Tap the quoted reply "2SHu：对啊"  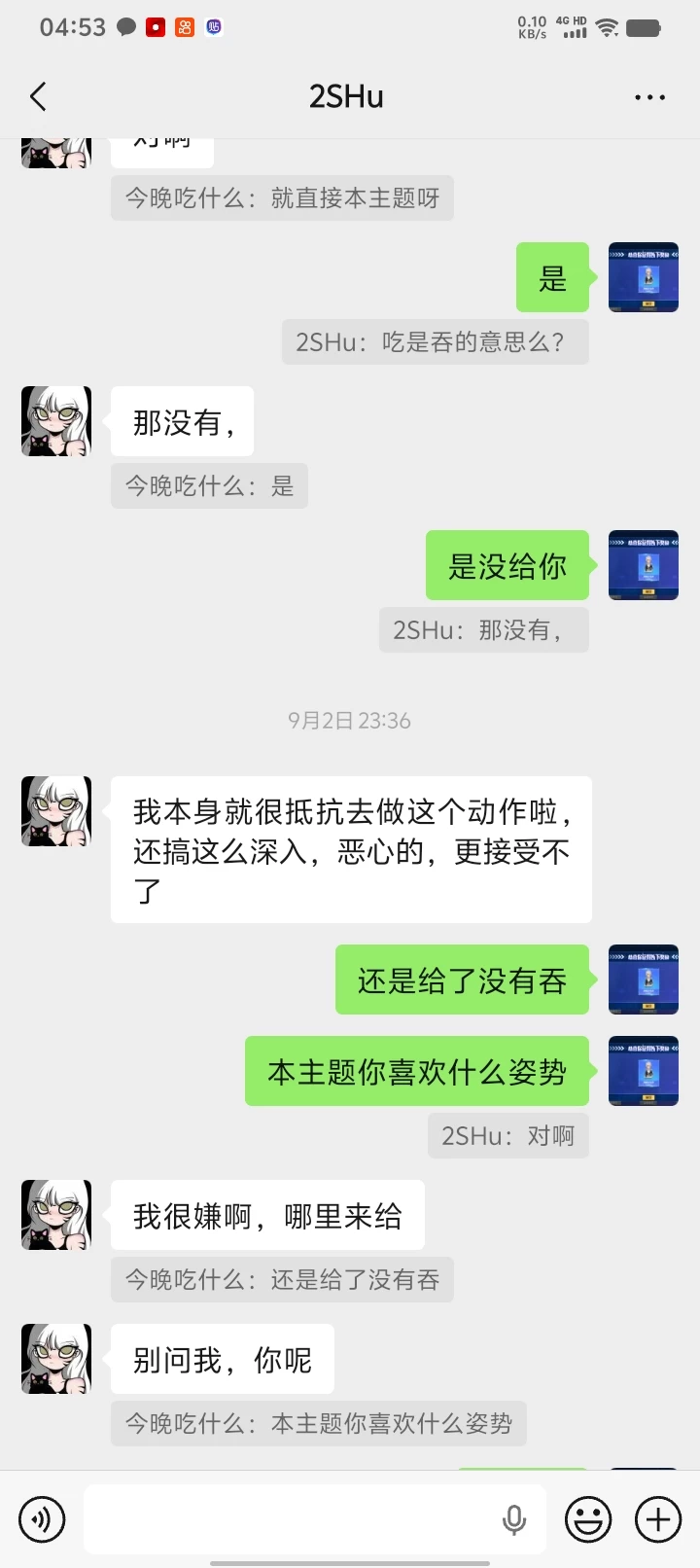pyautogui.click(x=508, y=1136)
